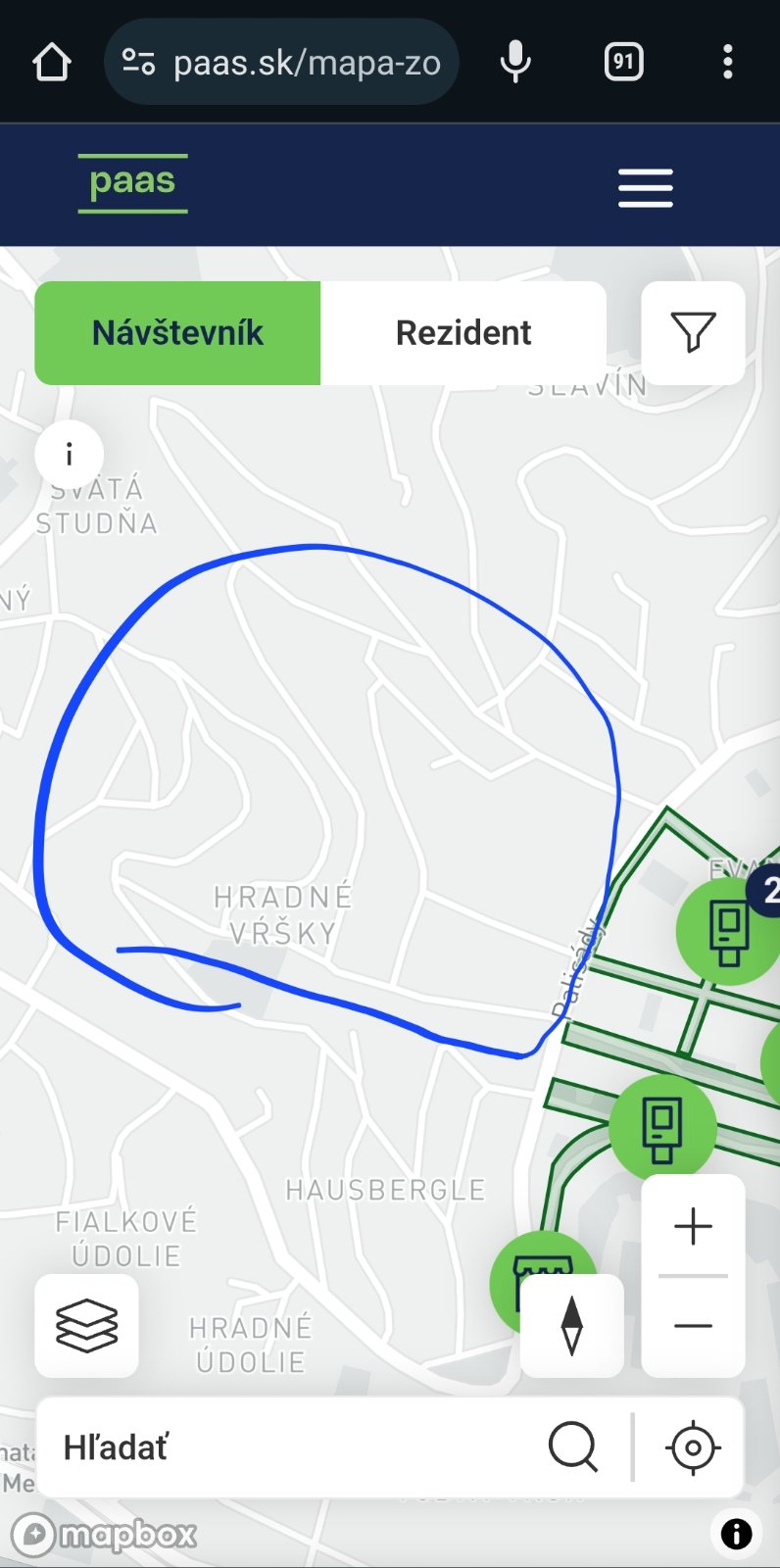The image size is (780, 1568).
Task: Open the paas logo homepage link
Action: click(132, 183)
